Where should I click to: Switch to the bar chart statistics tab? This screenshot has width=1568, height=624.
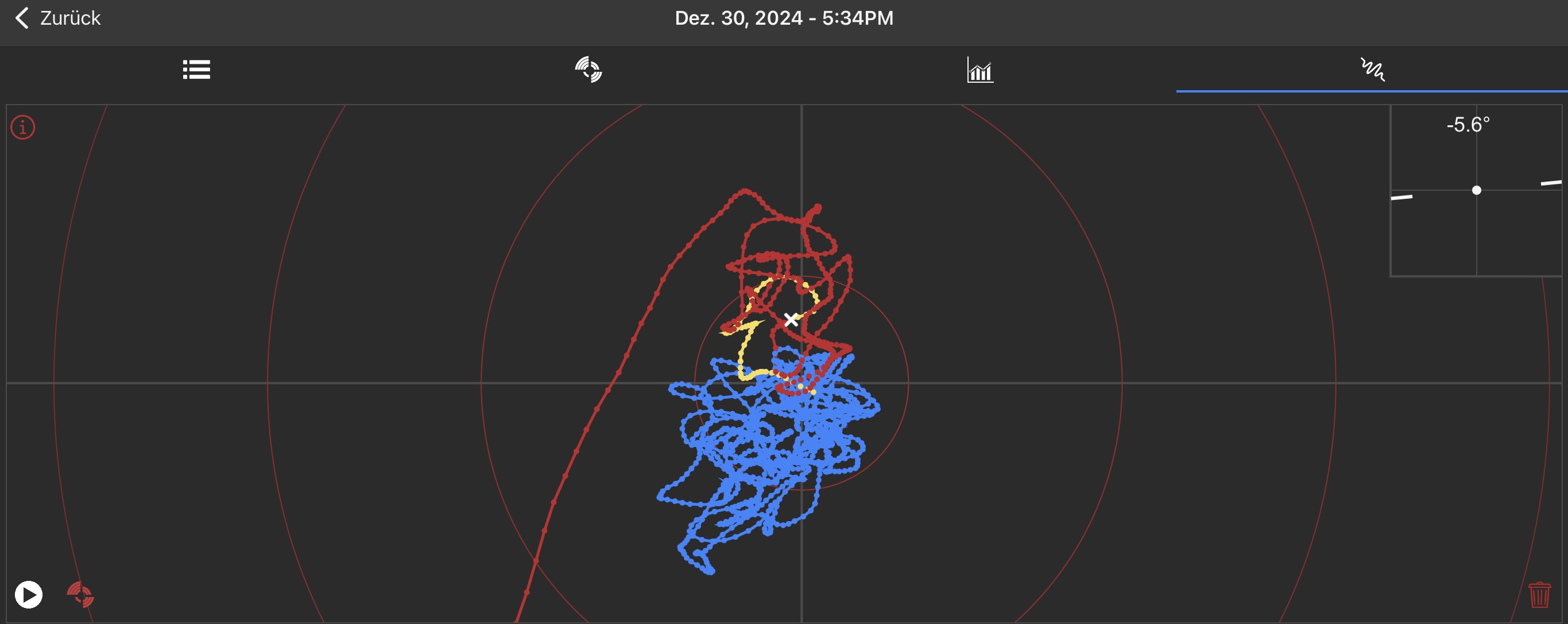[980, 70]
